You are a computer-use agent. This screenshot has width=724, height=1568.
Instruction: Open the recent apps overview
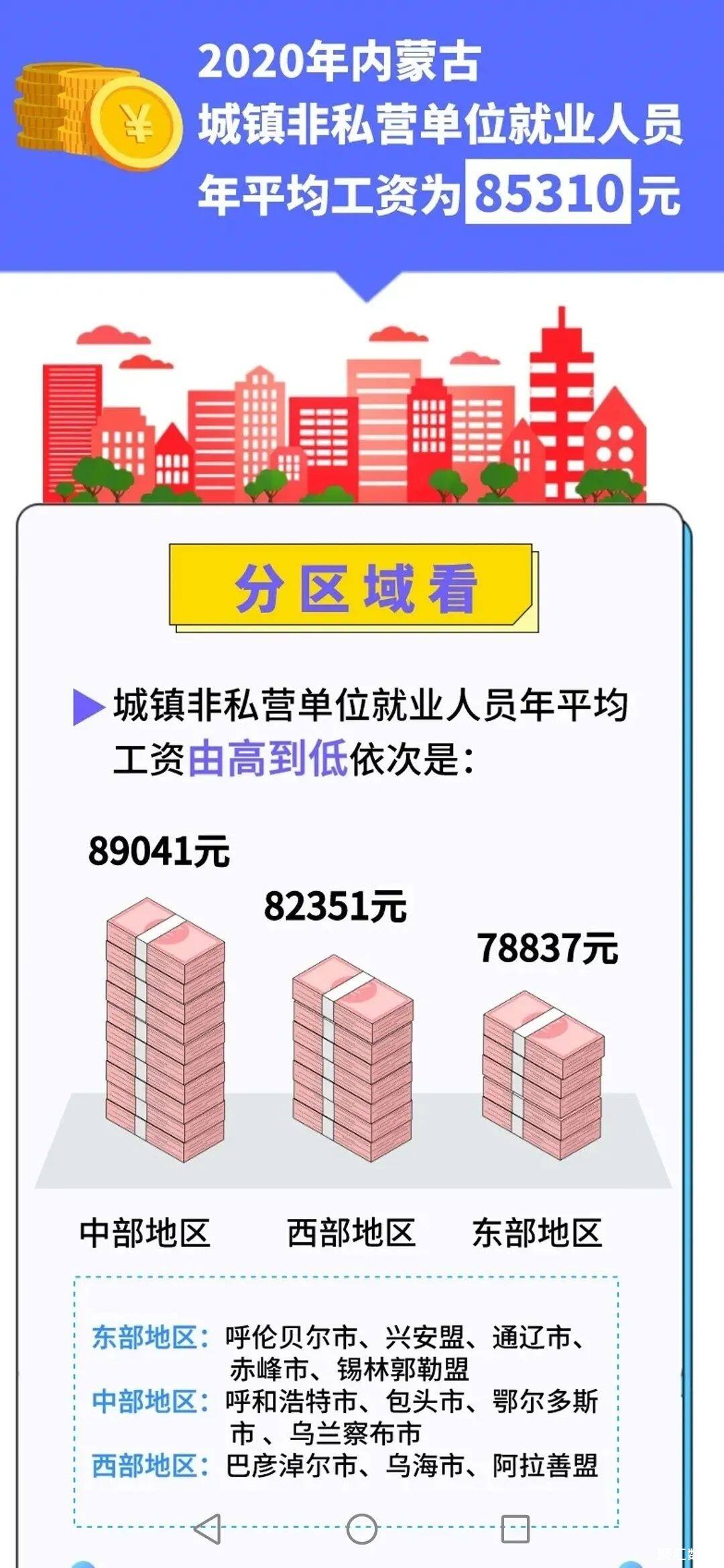pyautogui.click(x=516, y=1528)
